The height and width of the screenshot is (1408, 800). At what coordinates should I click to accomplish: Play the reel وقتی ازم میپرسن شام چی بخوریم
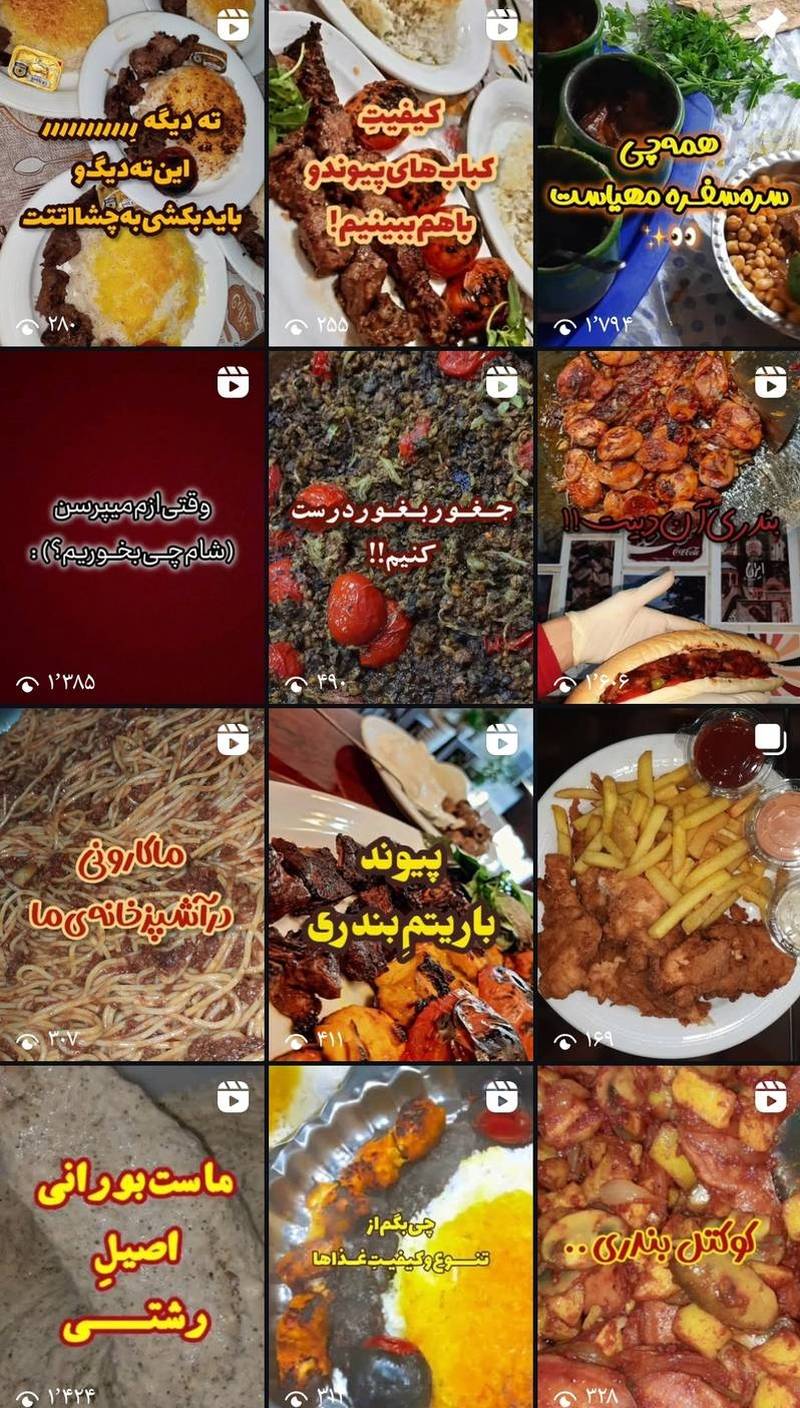pos(132,526)
